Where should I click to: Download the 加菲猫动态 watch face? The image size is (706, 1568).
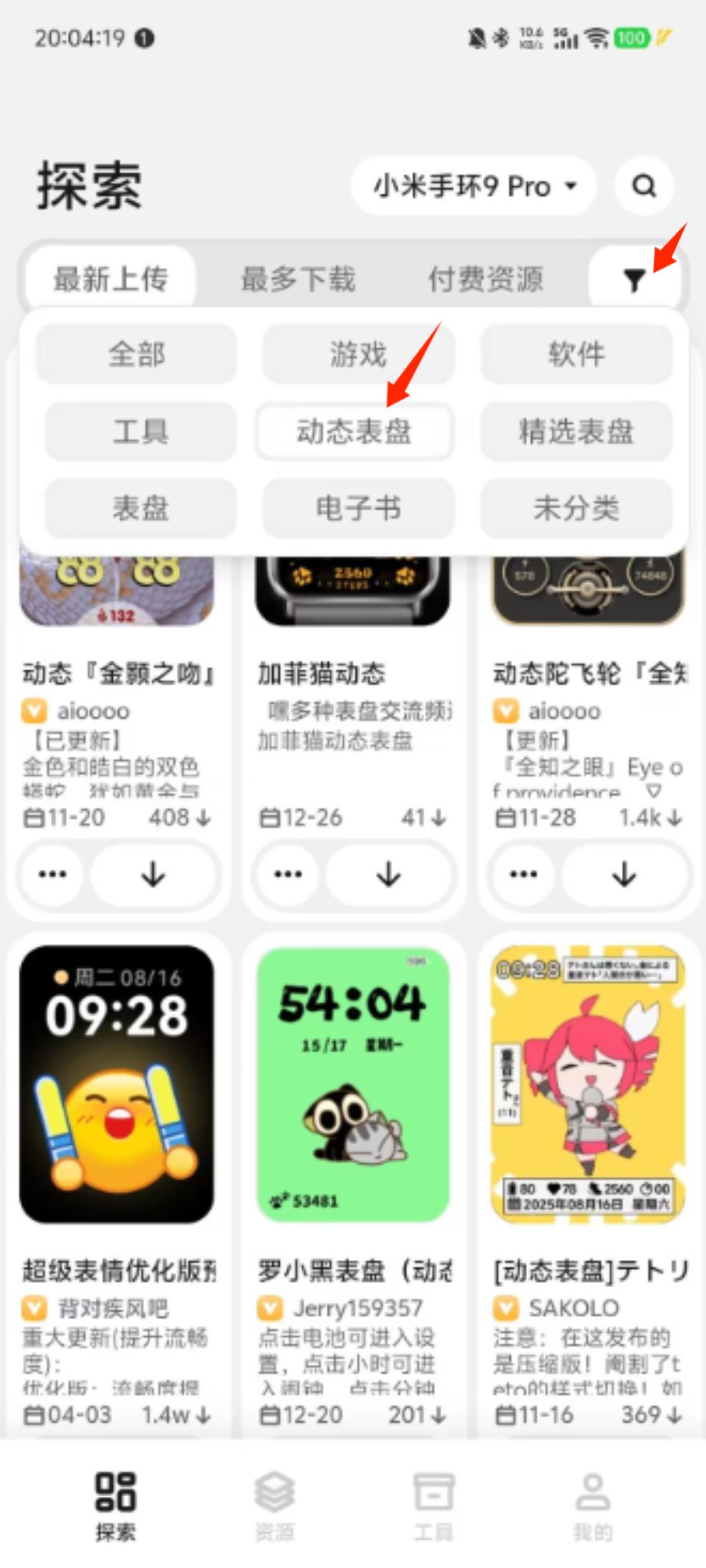389,875
